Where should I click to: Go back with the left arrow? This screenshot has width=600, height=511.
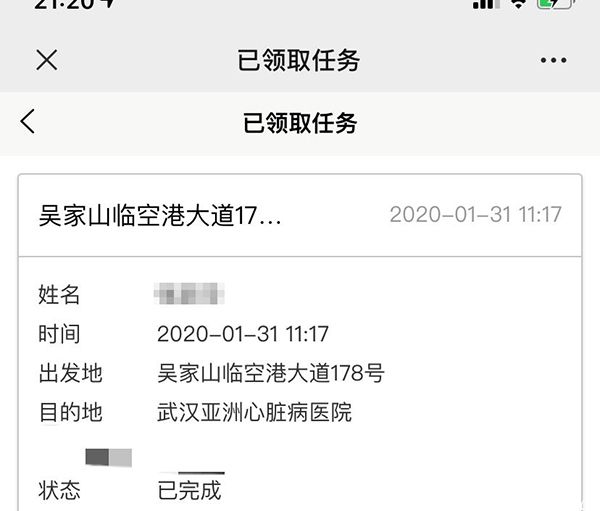point(28,122)
